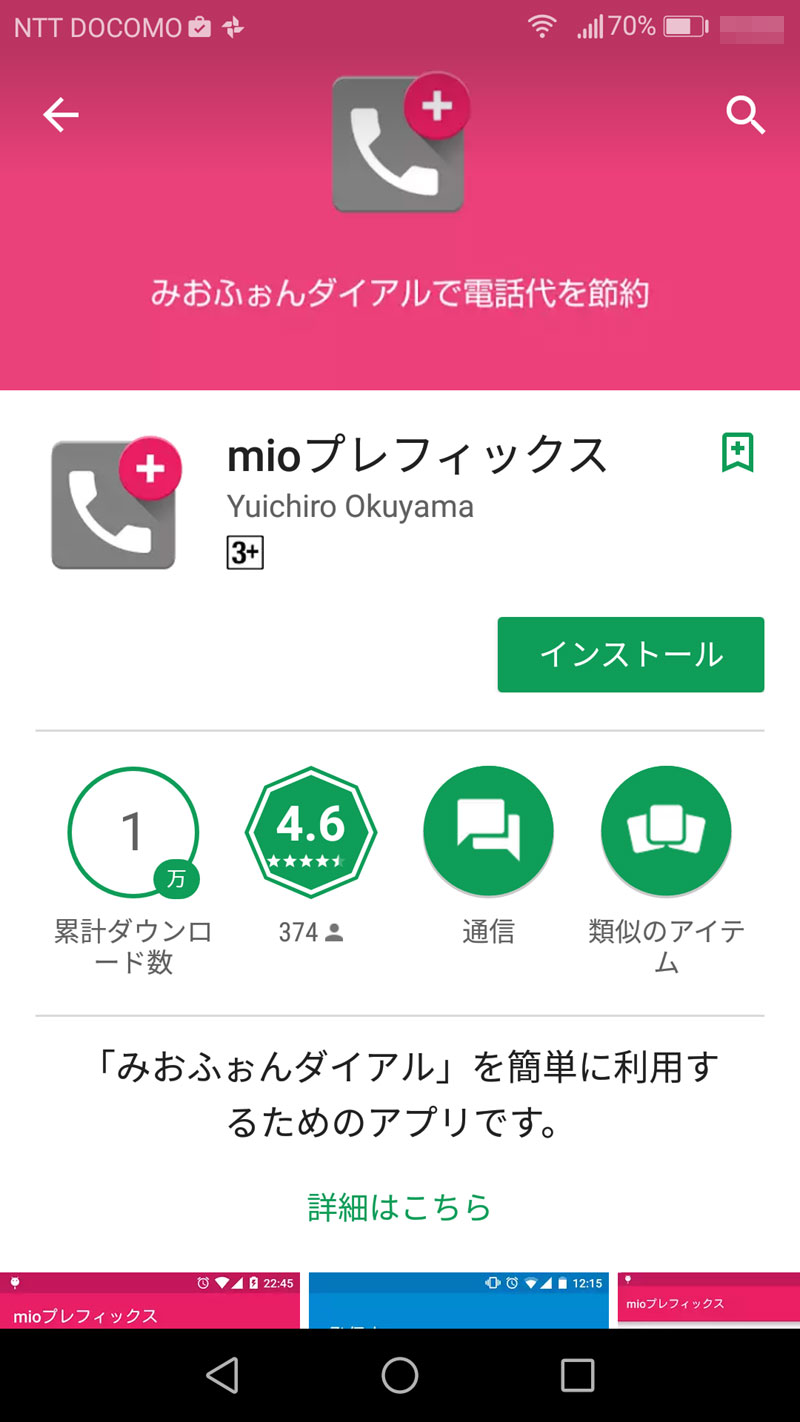This screenshot has width=800, height=1422.
Task: Open developer Yuichiro Okuyama's page
Action: (x=350, y=506)
